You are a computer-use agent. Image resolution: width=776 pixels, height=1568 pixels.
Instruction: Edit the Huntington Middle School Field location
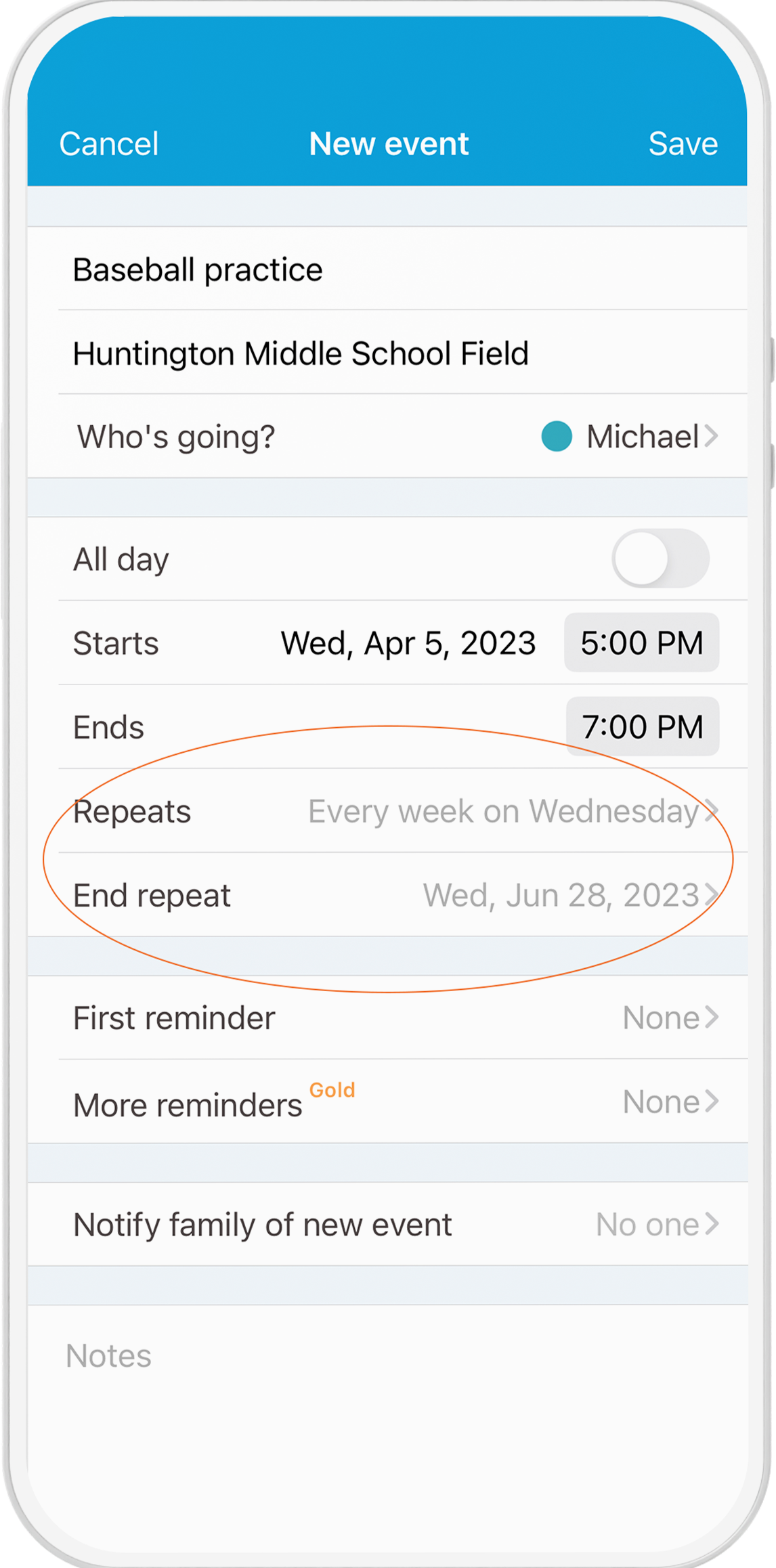coord(387,353)
